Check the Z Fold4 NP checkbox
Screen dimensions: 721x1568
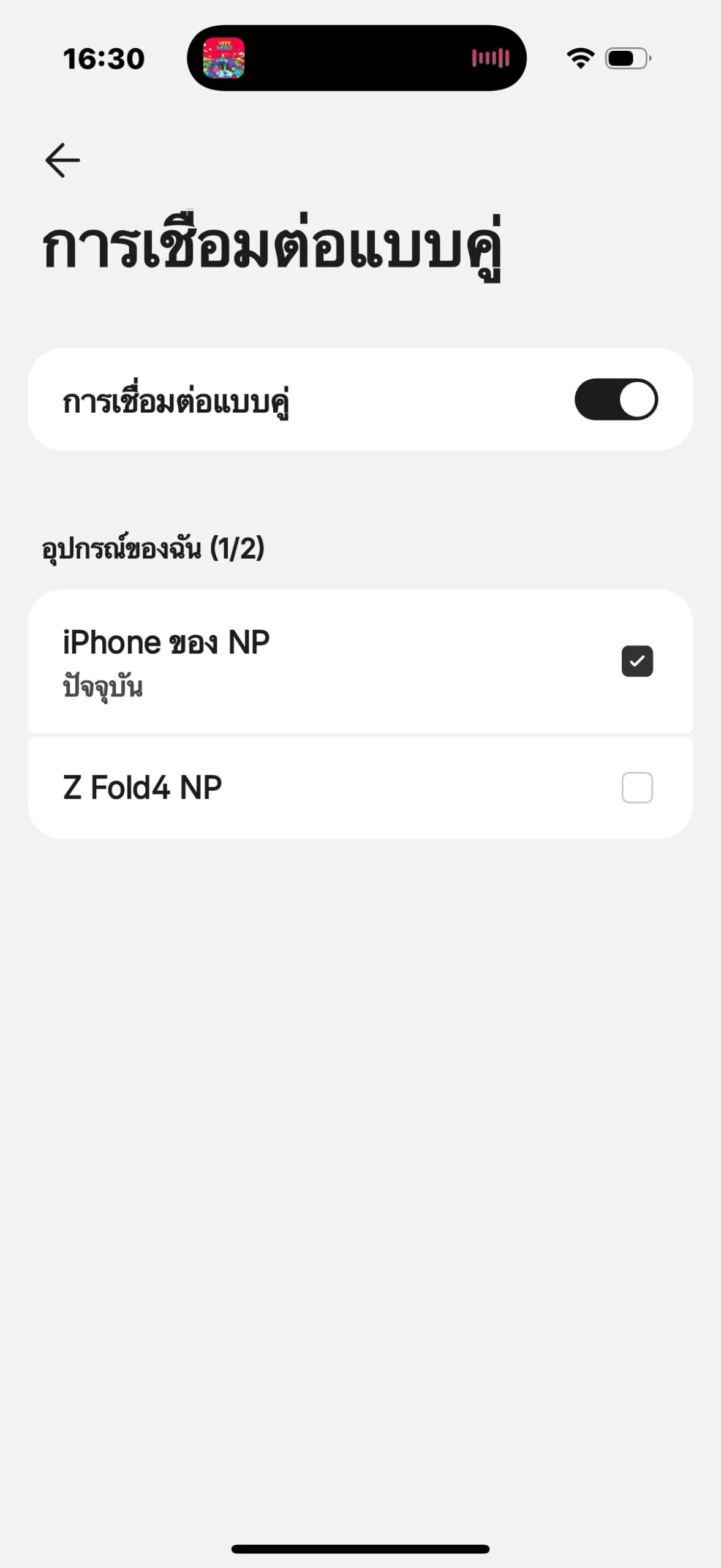[637, 787]
